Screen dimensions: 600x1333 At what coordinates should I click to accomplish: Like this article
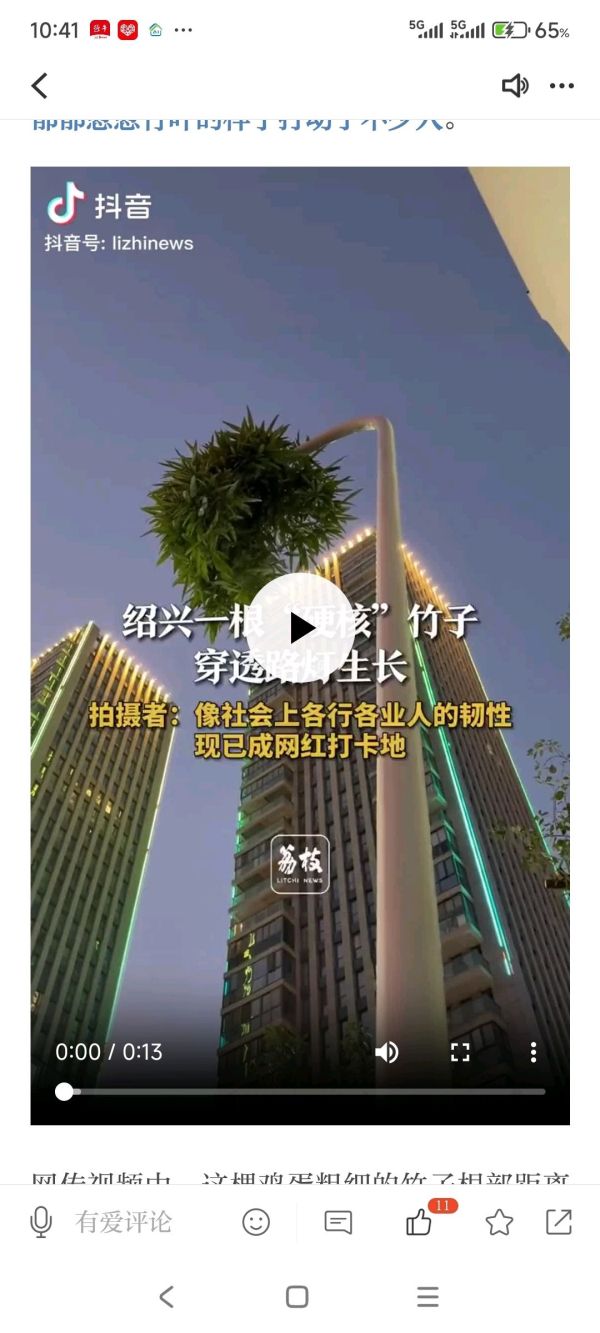420,1221
